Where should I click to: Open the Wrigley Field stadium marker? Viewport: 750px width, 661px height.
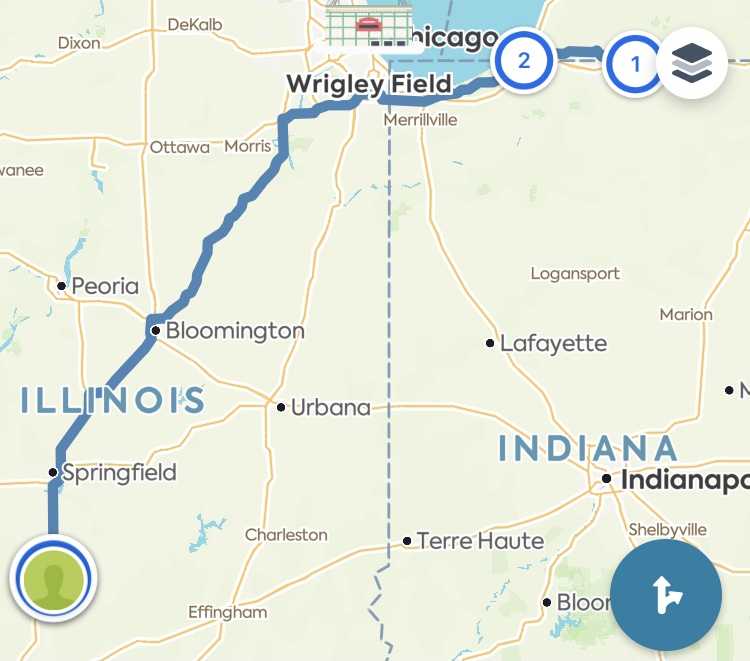[x=368, y=26]
